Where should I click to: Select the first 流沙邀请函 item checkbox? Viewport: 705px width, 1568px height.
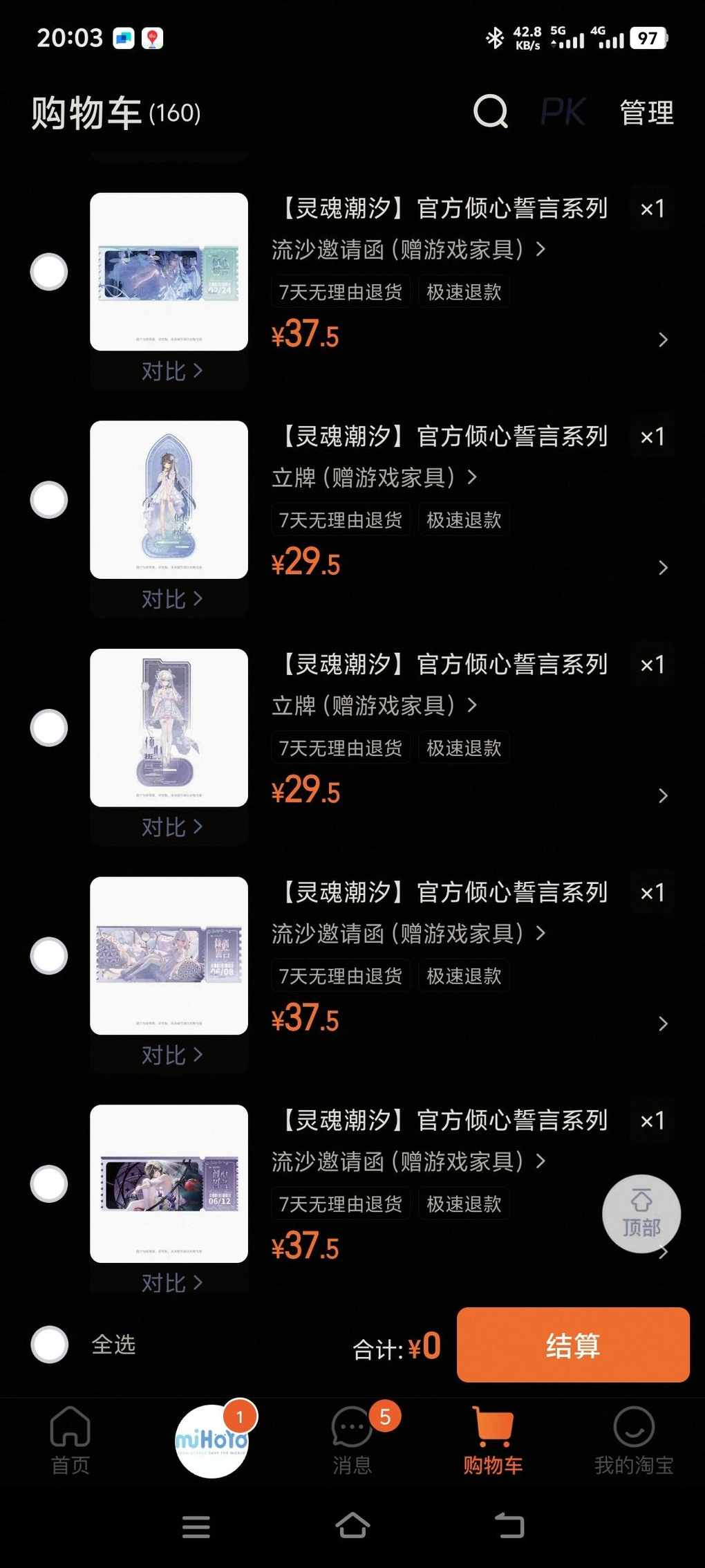tap(50, 272)
